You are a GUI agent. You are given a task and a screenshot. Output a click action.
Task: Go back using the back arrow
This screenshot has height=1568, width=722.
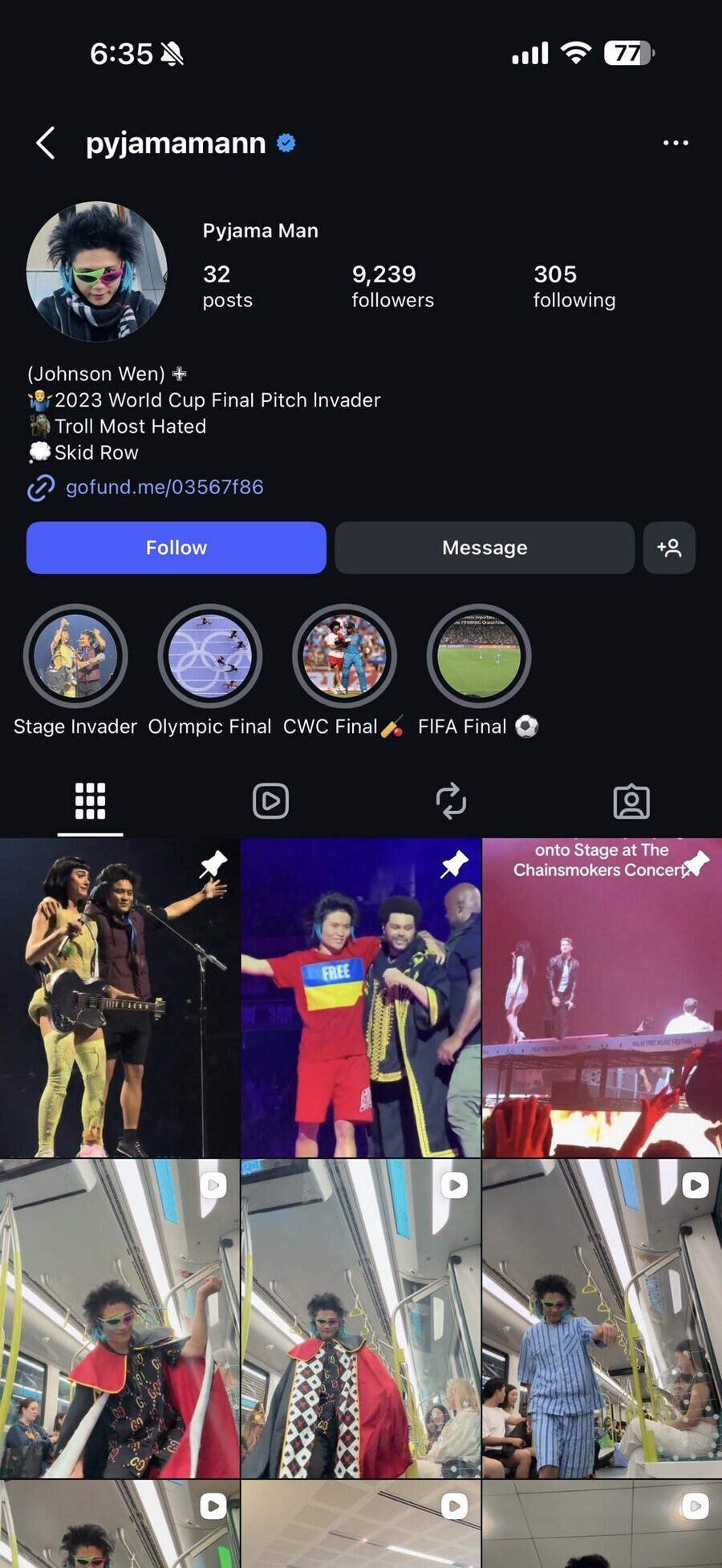[47, 143]
